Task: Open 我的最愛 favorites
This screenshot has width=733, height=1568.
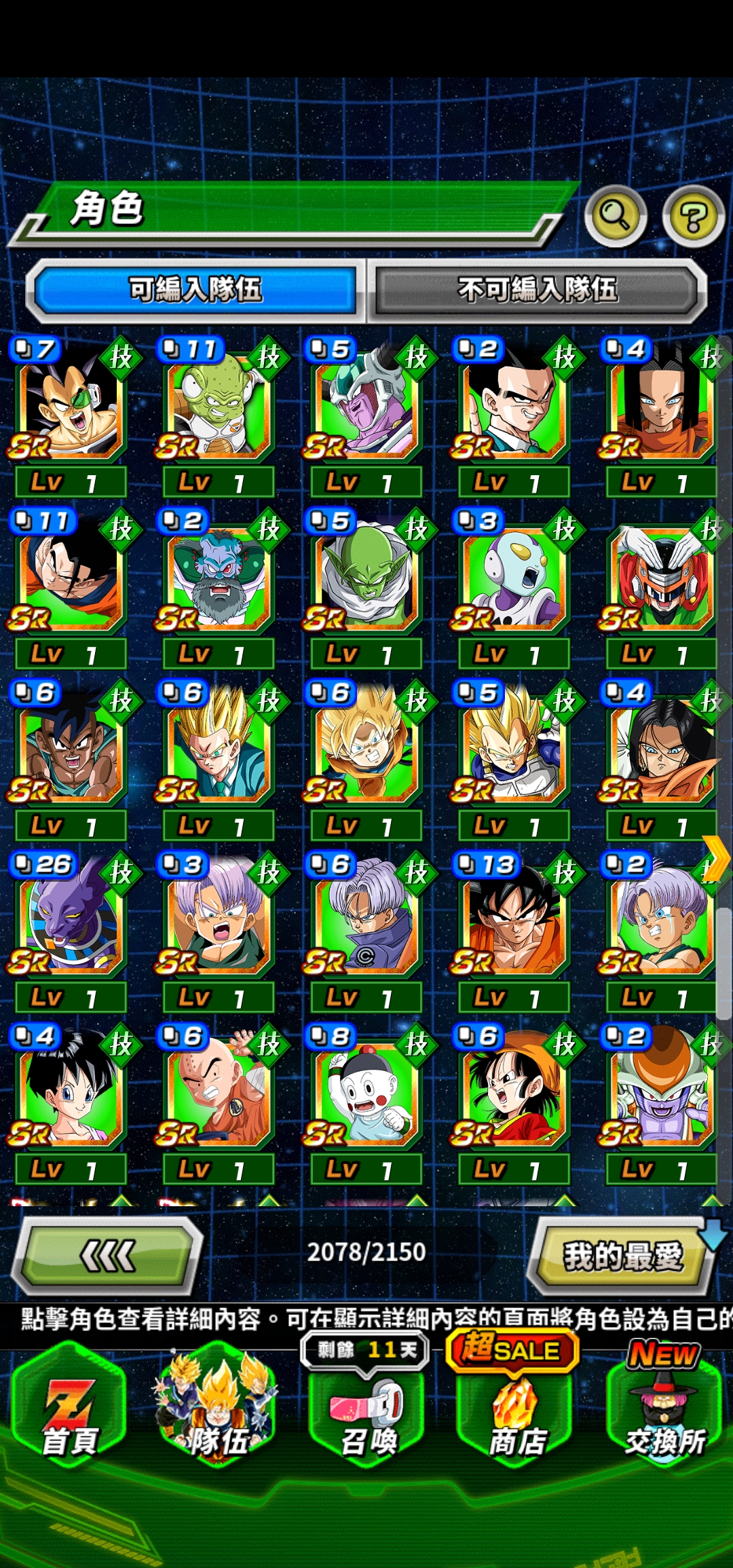Action: [622, 1255]
